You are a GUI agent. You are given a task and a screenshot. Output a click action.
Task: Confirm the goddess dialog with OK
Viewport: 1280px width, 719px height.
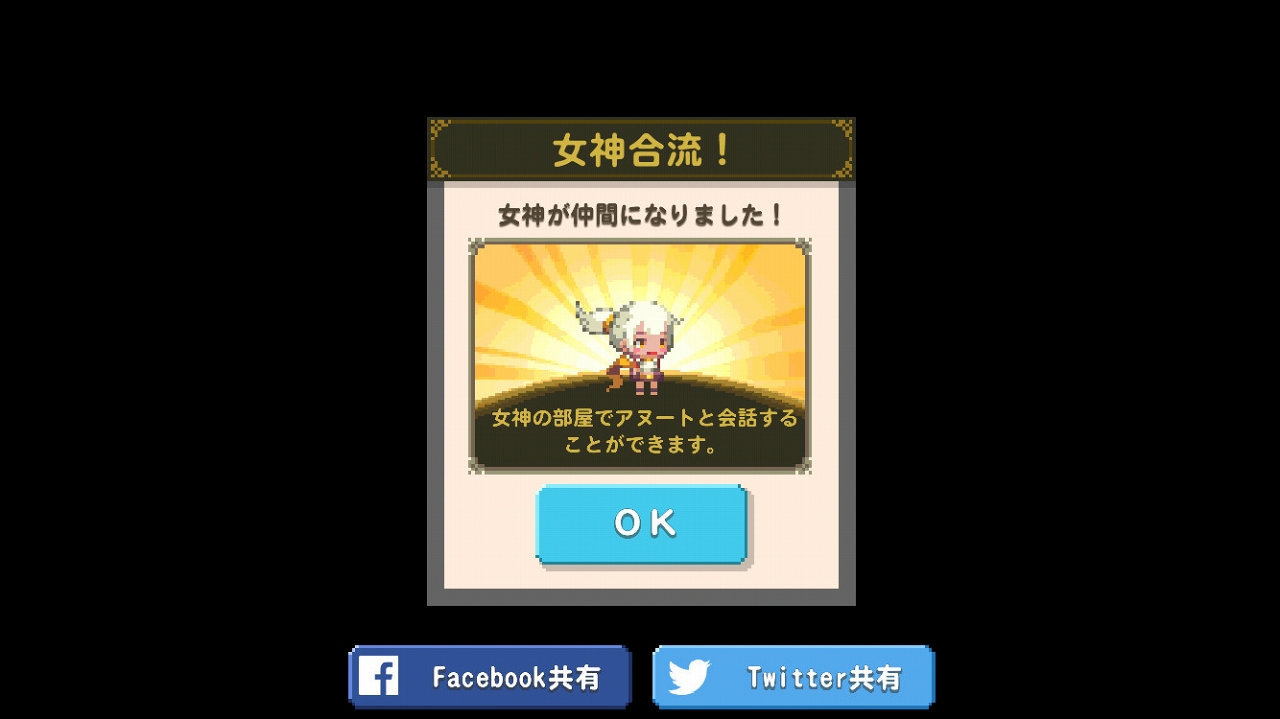[x=642, y=524]
